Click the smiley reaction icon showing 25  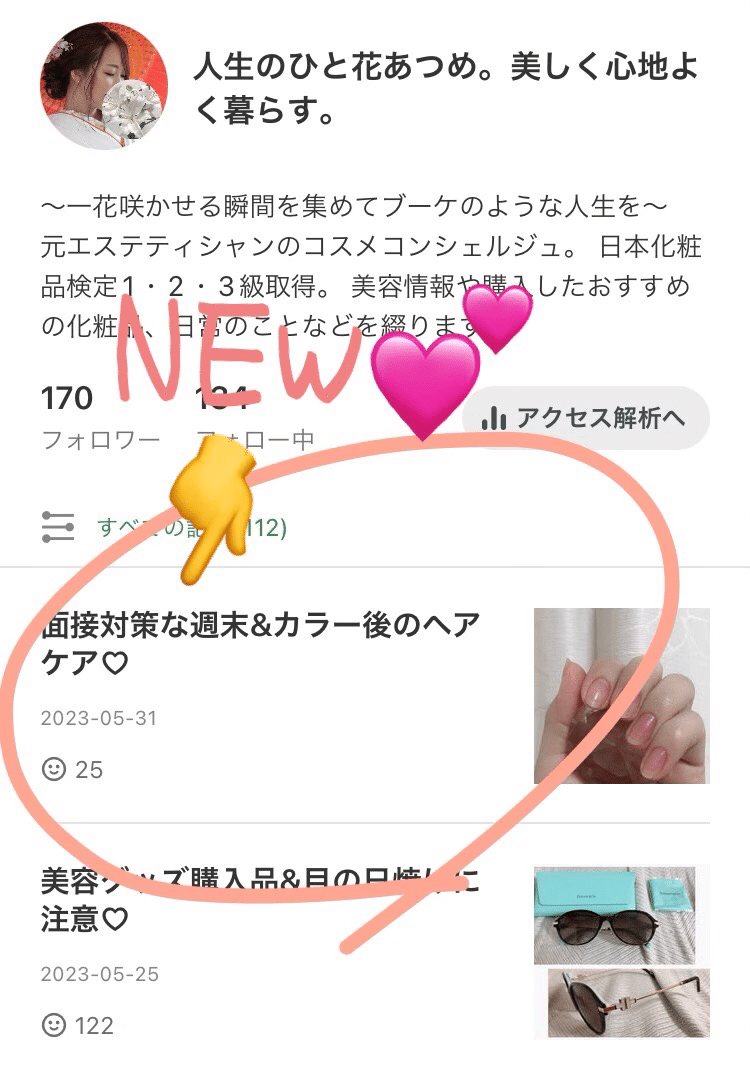click(51, 770)
